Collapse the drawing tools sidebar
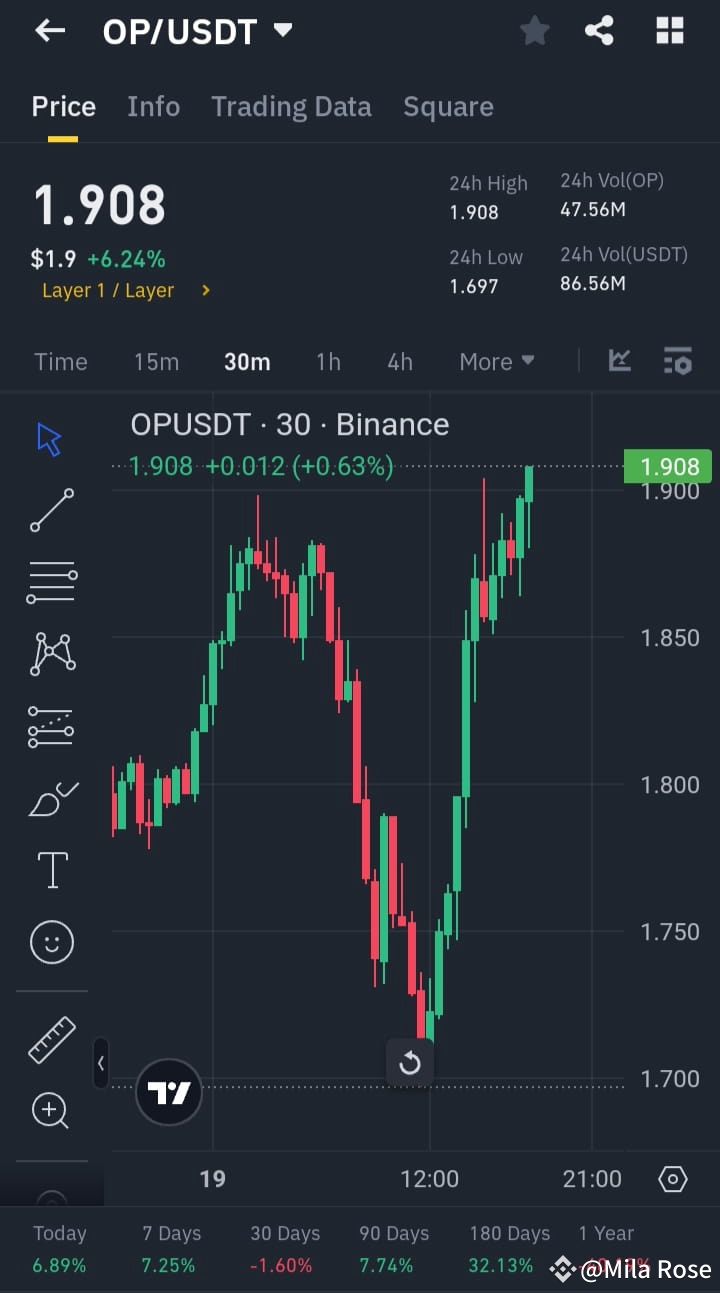Screen dimensions: 720x1293 (100, 1063)
